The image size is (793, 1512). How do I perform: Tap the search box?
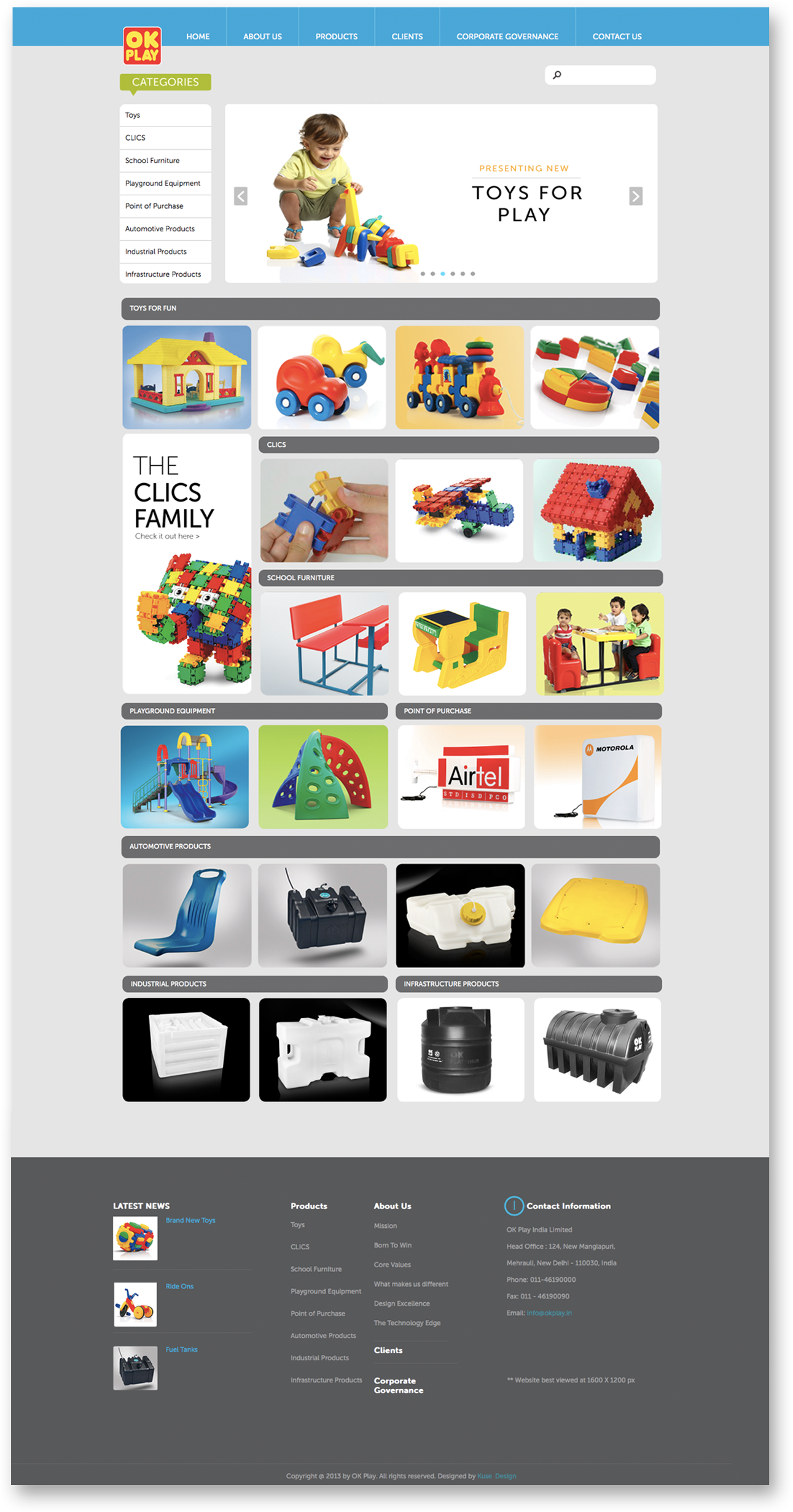(605, 75)
